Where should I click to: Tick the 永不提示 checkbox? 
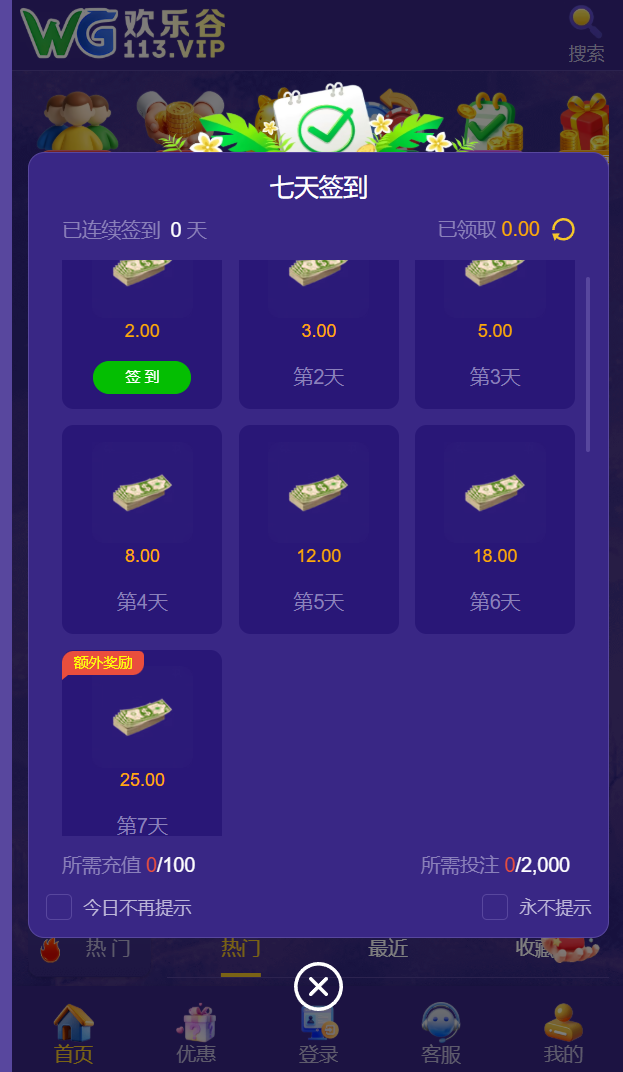pyautogui.click(x=495, y=907)
